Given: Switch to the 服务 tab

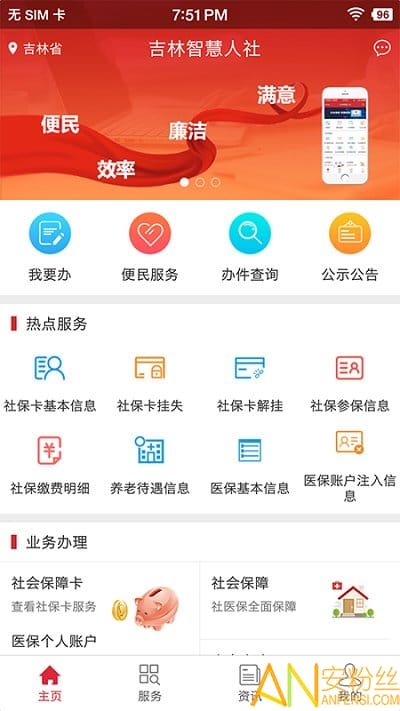Looking at the screenshot, I should (150, 683).
